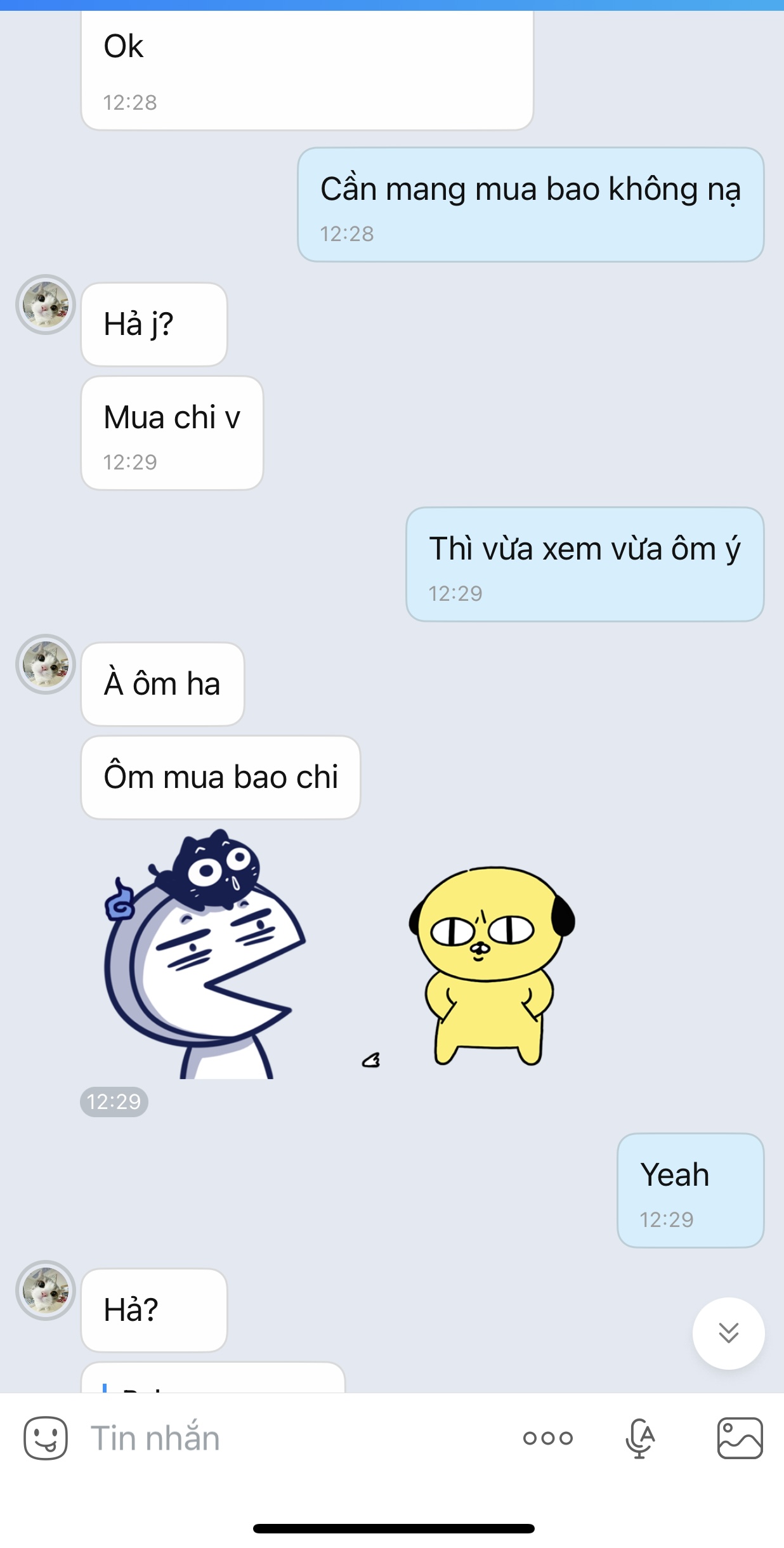The image size is (784, 1548).
Task: Open sender's avatar beside À ôm ha message
Action: [x=46, y=664]
